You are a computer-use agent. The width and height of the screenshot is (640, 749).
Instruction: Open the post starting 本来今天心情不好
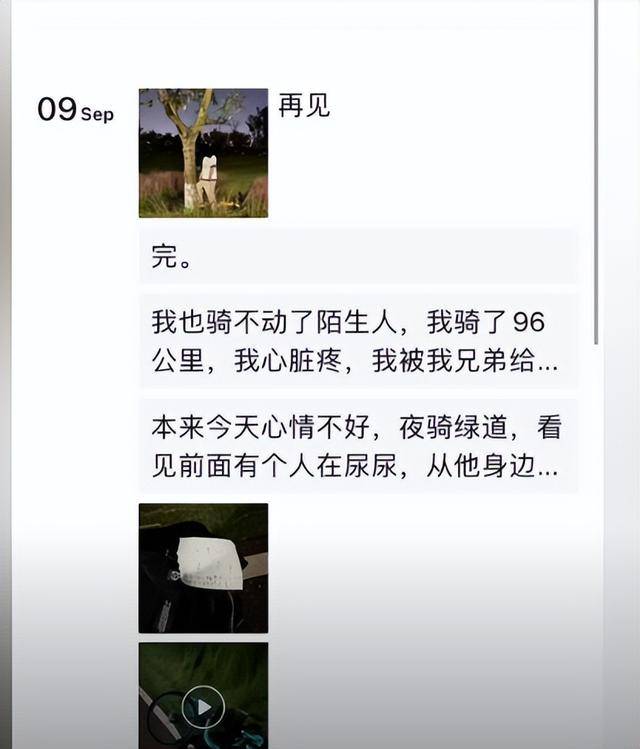point(357,447)
